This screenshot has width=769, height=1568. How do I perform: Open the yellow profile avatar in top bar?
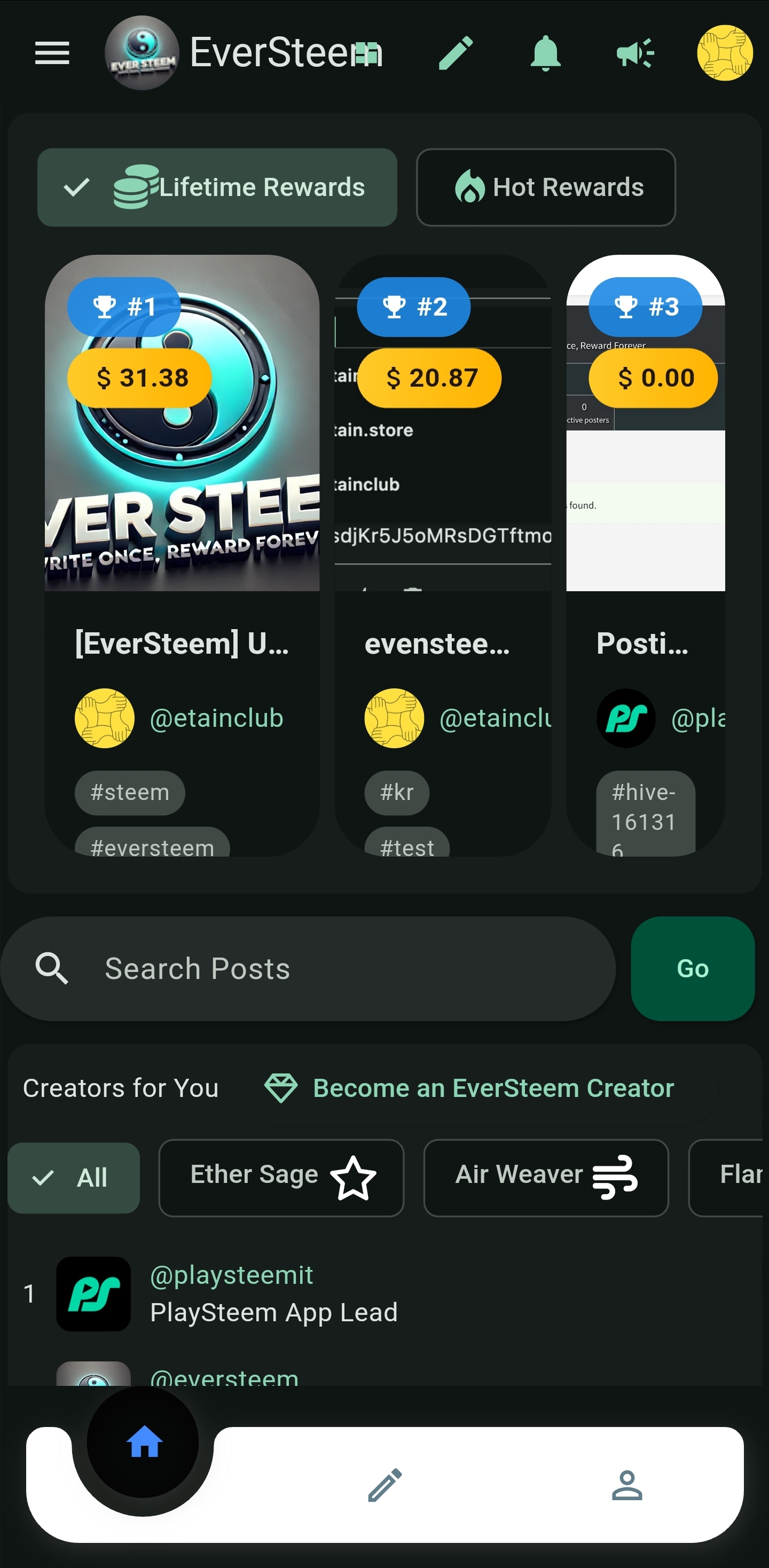point(724,53)
